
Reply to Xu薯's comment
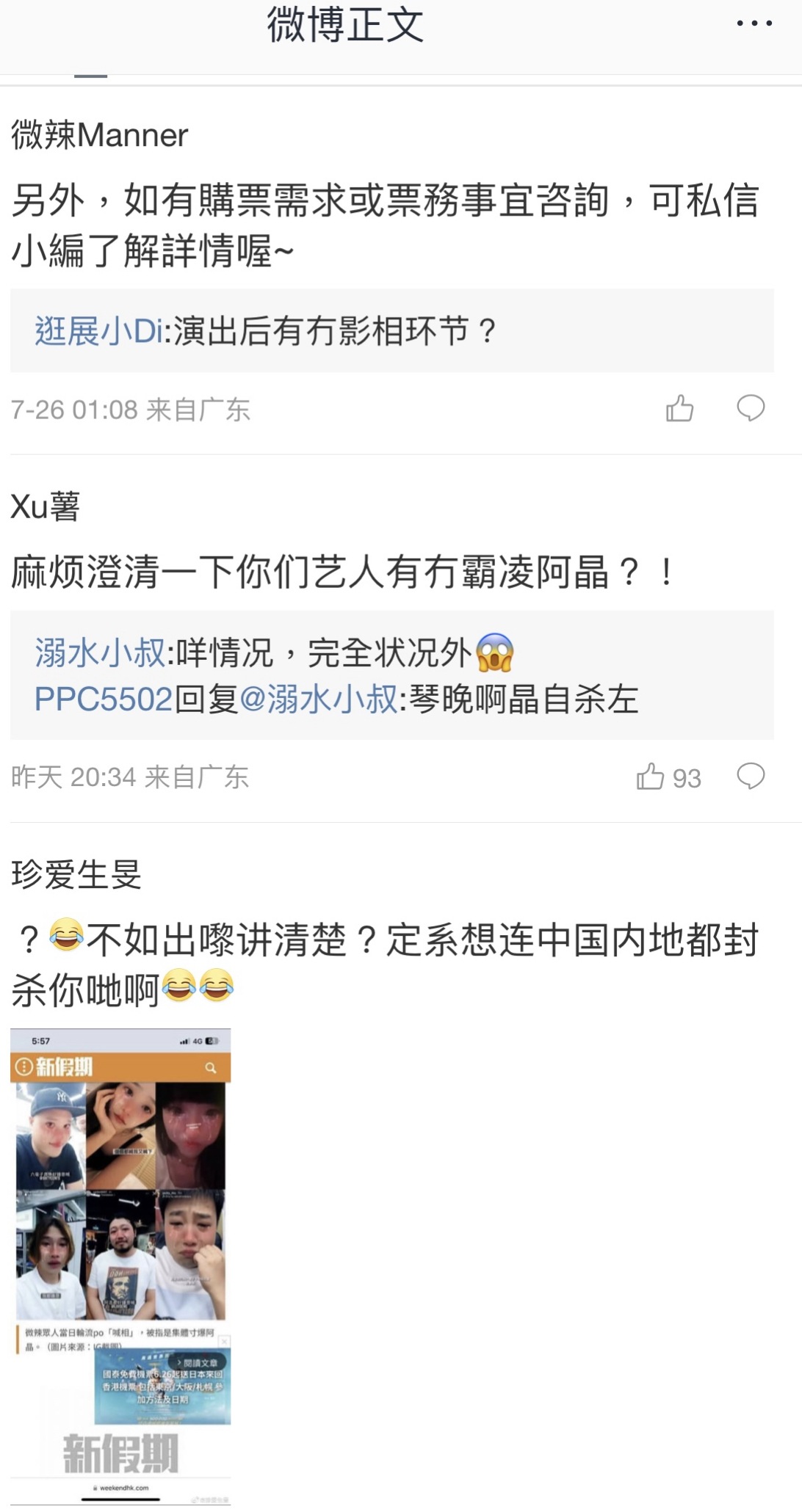751,777
